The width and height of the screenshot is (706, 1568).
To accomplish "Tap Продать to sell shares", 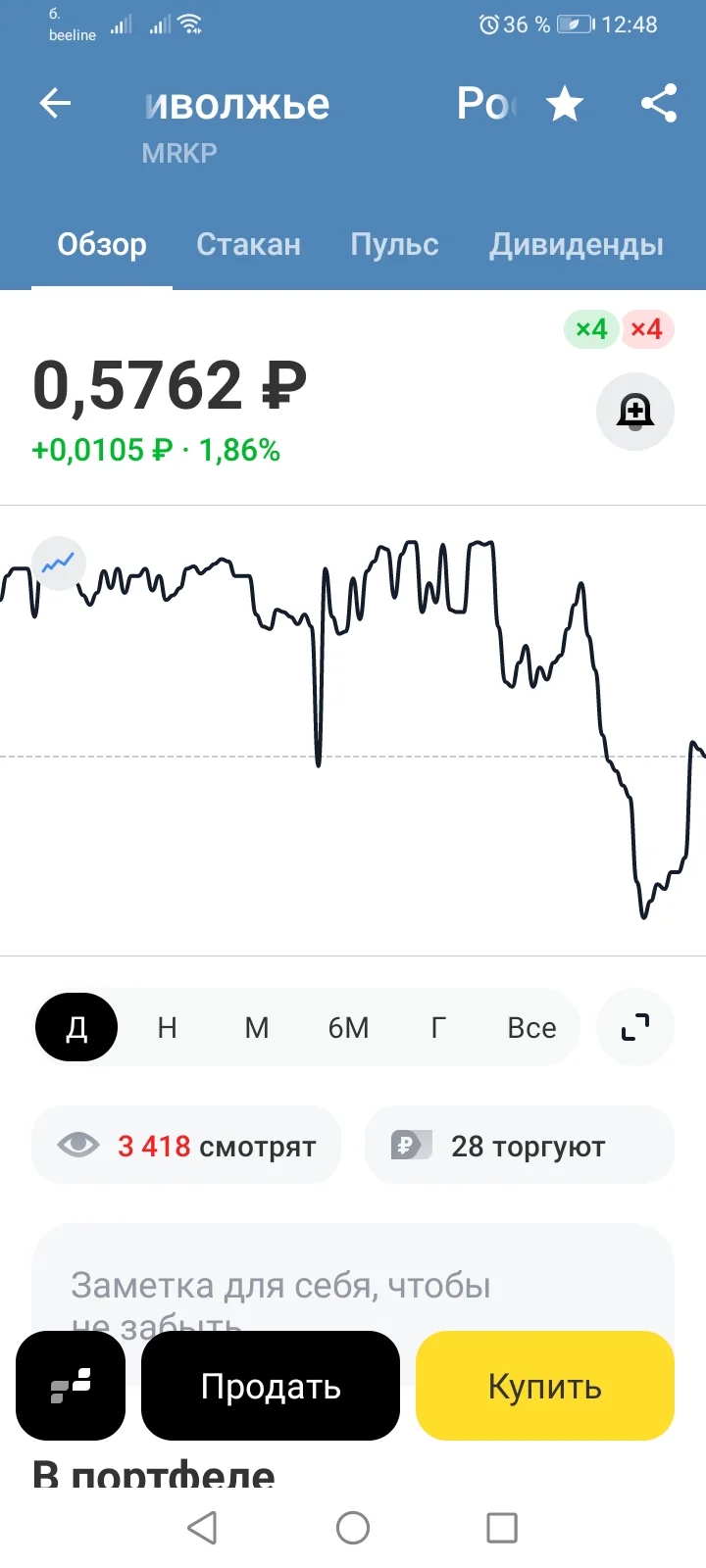I will [271, 1386].
